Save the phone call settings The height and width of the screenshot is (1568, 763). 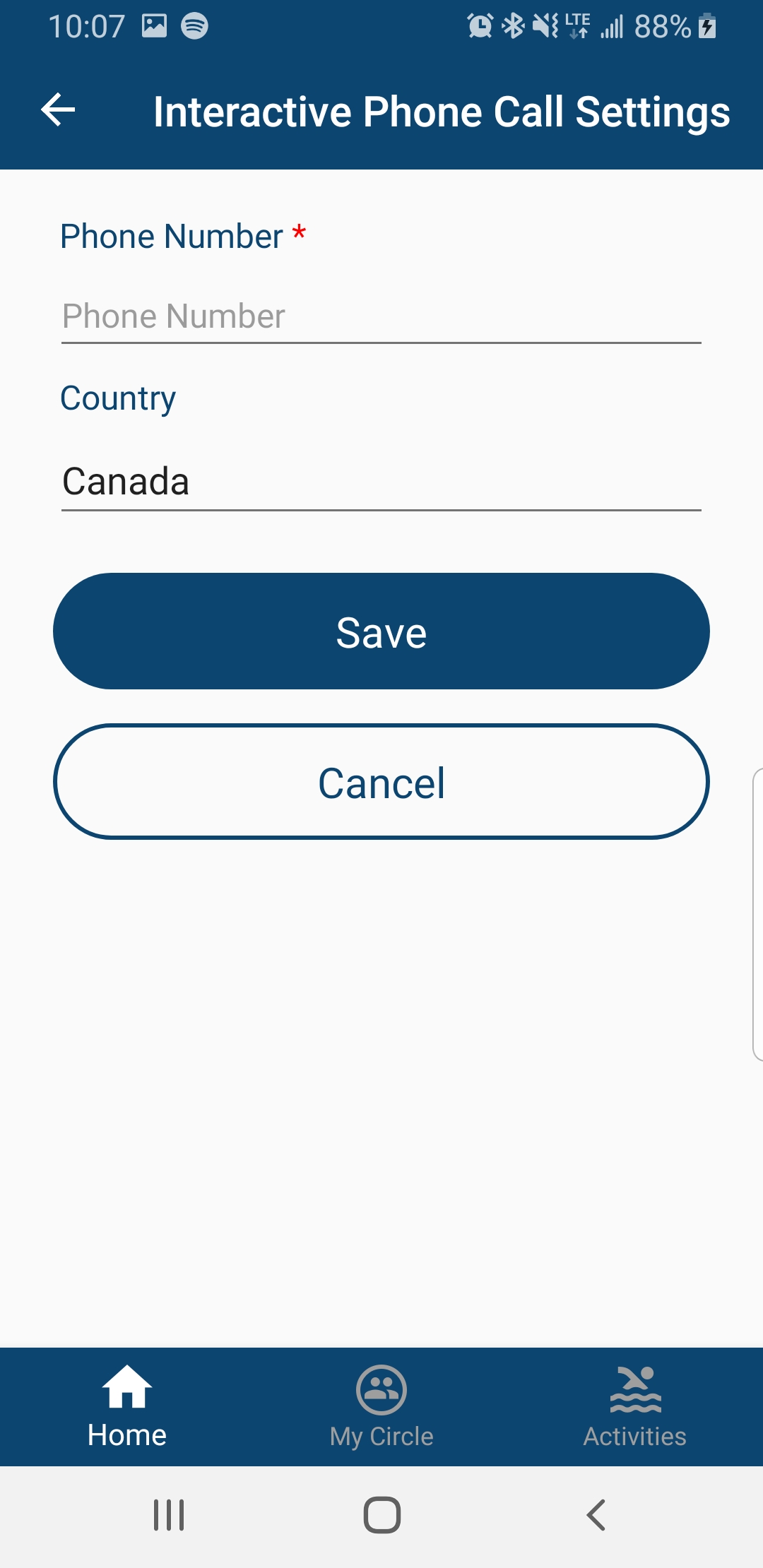click(381, 631)
